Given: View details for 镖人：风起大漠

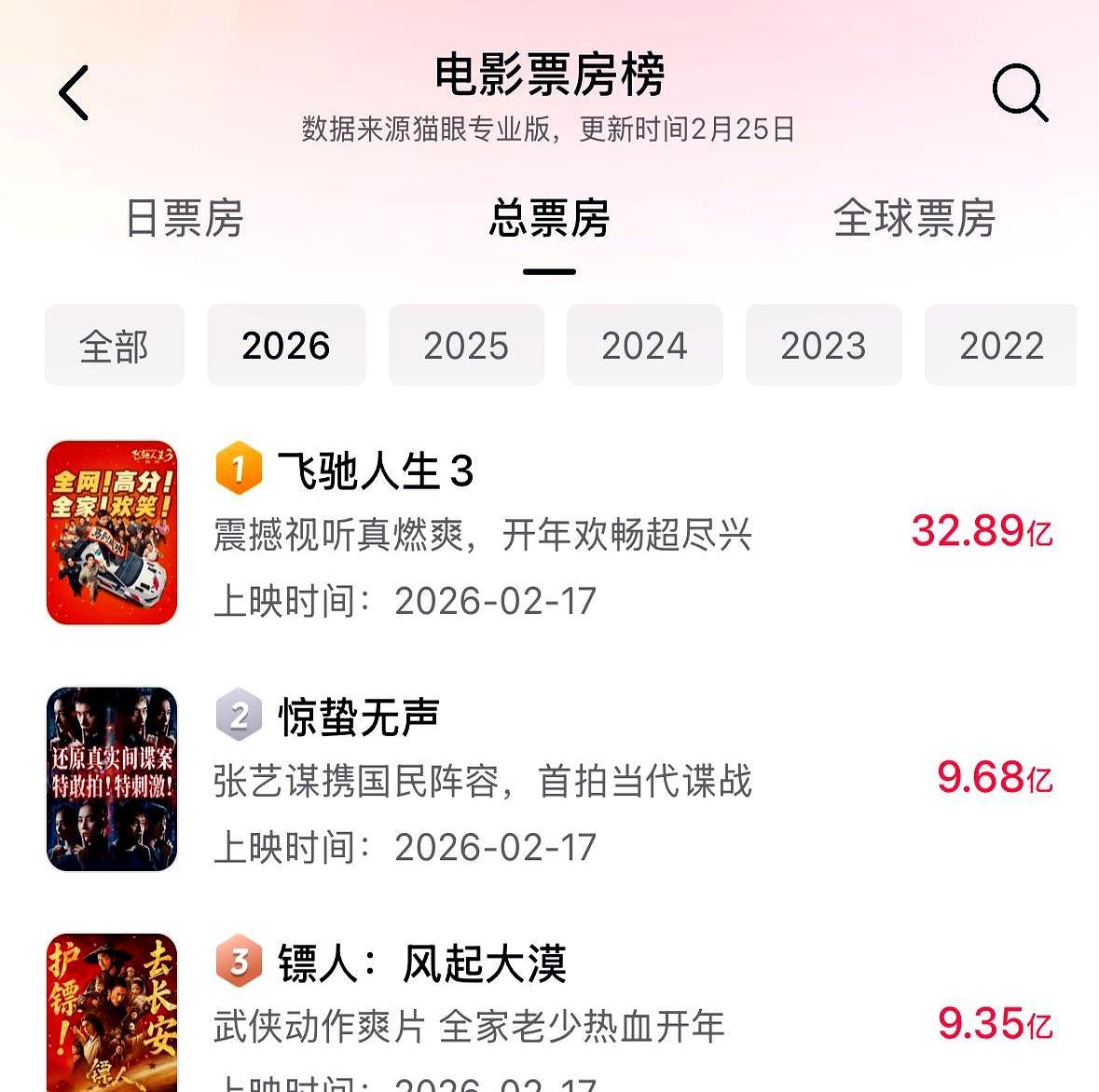Looking at the screenshot, I should coord(422,963).
